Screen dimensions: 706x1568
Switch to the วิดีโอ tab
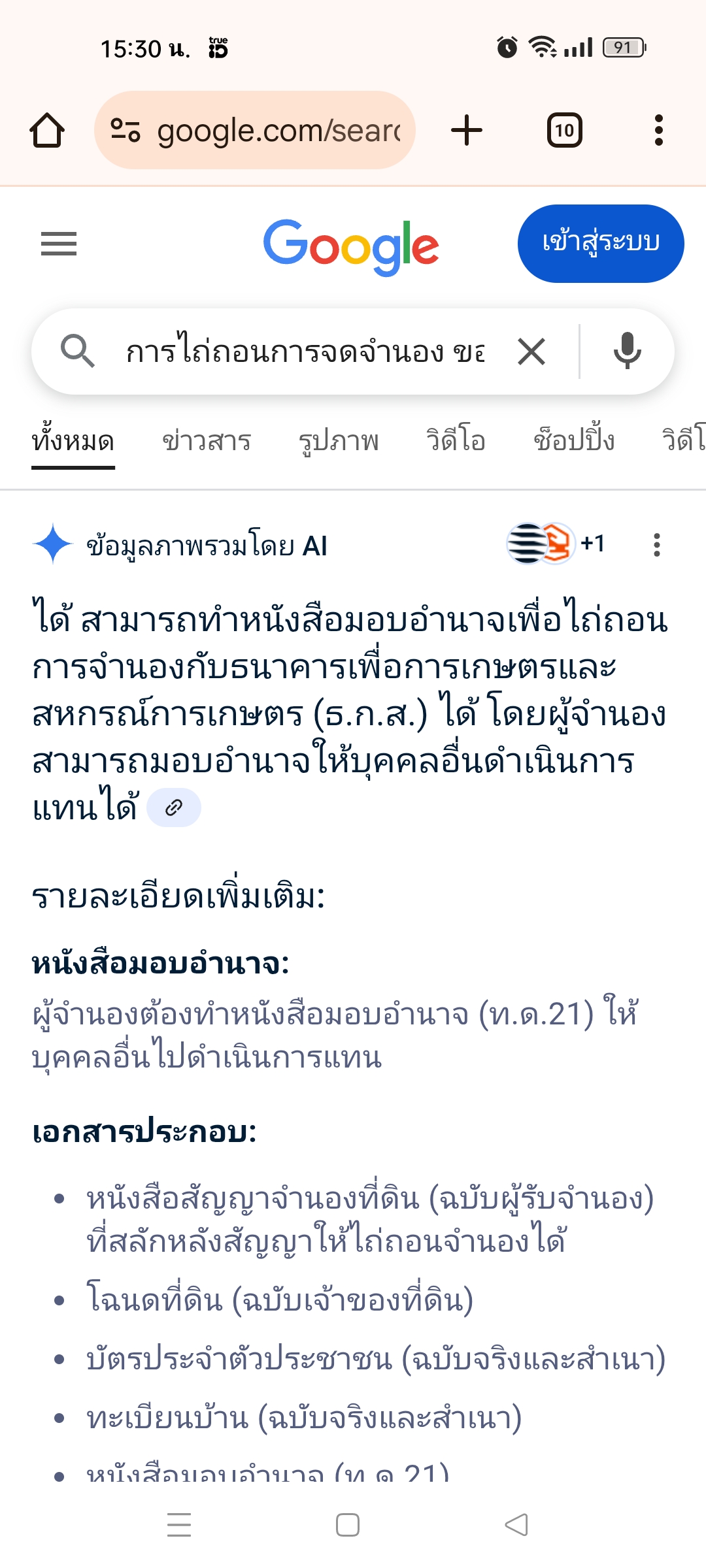pos(456,441)
